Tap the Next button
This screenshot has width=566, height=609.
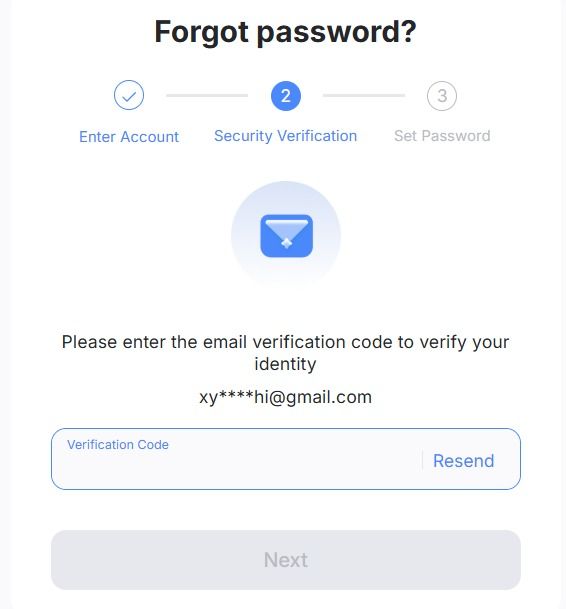(286, 560)
